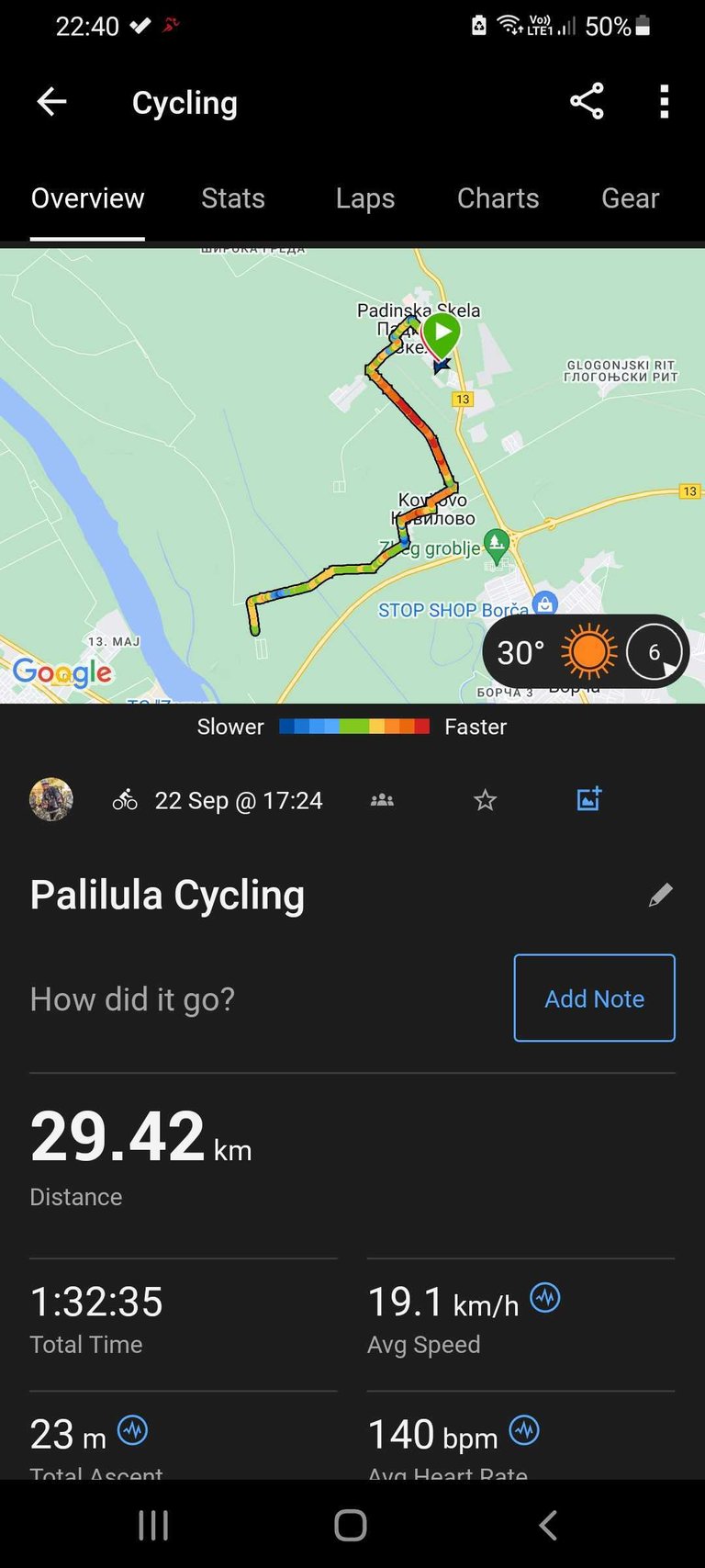Edit the Palilula Cycling title
Image resolution: width=705 pixels, height=1568 pixels.
tap(660, 896)
